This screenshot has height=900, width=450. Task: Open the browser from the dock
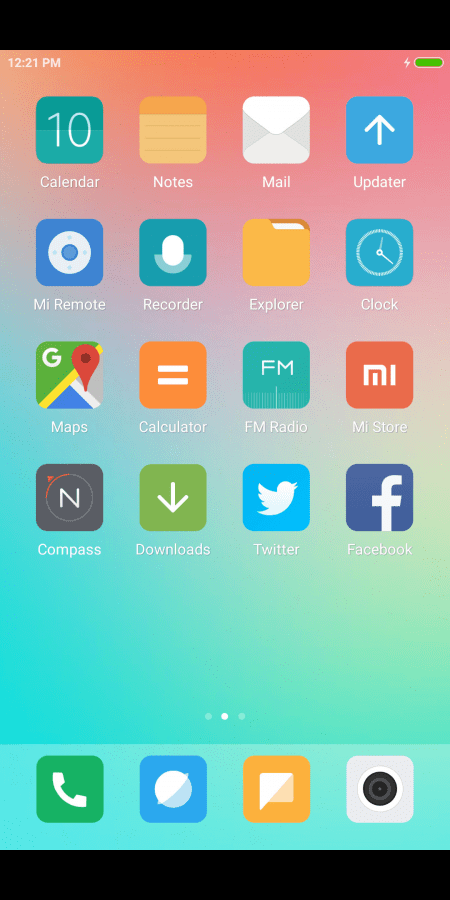point(173,789)
